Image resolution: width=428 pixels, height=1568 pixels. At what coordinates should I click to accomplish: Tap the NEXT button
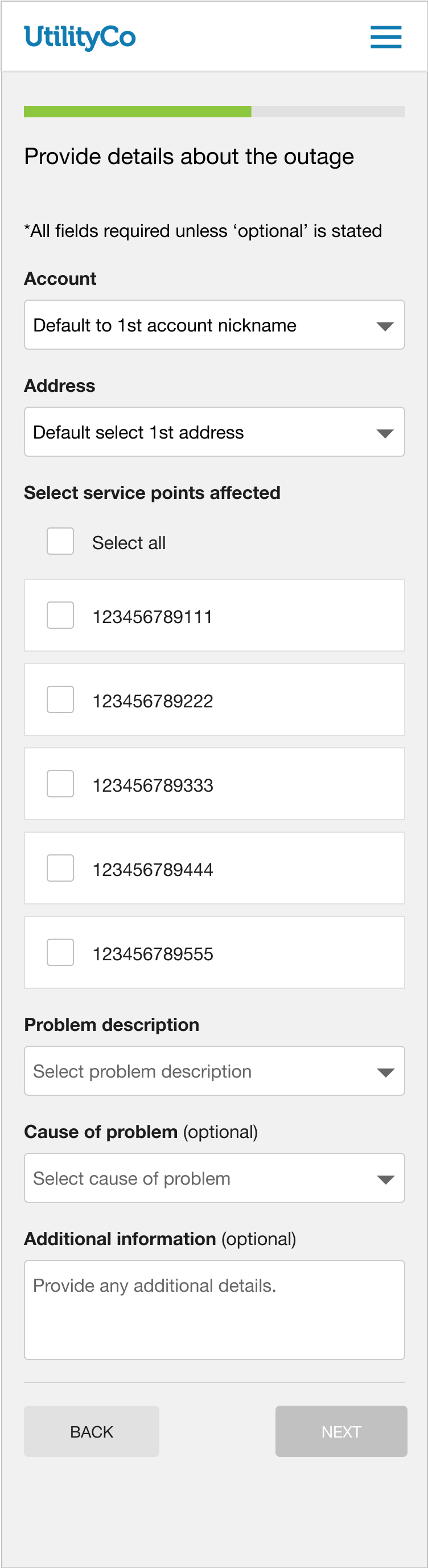[x=340, y=1431]
